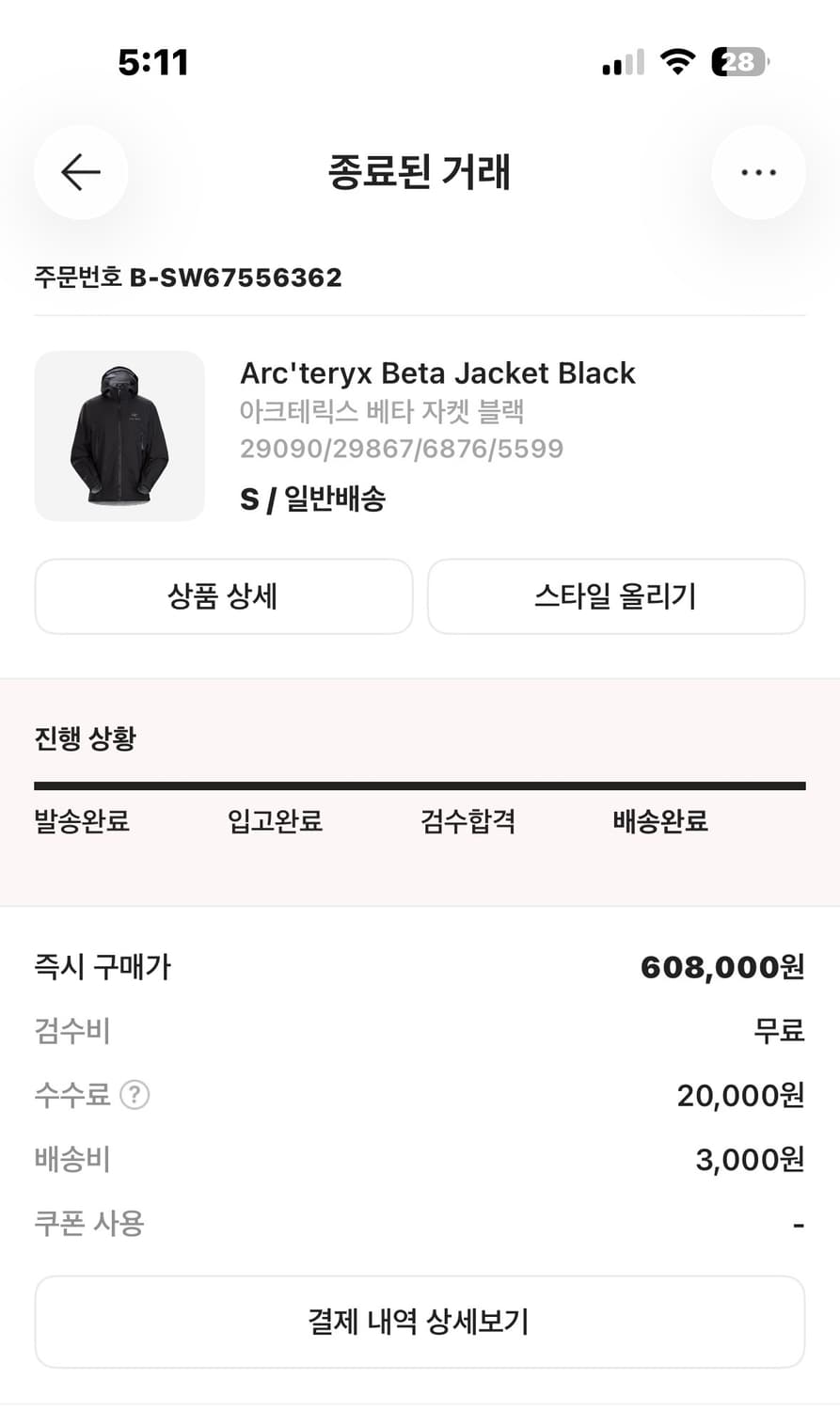
Task: Open the more options menu with three dots
Action: [758, 172]
